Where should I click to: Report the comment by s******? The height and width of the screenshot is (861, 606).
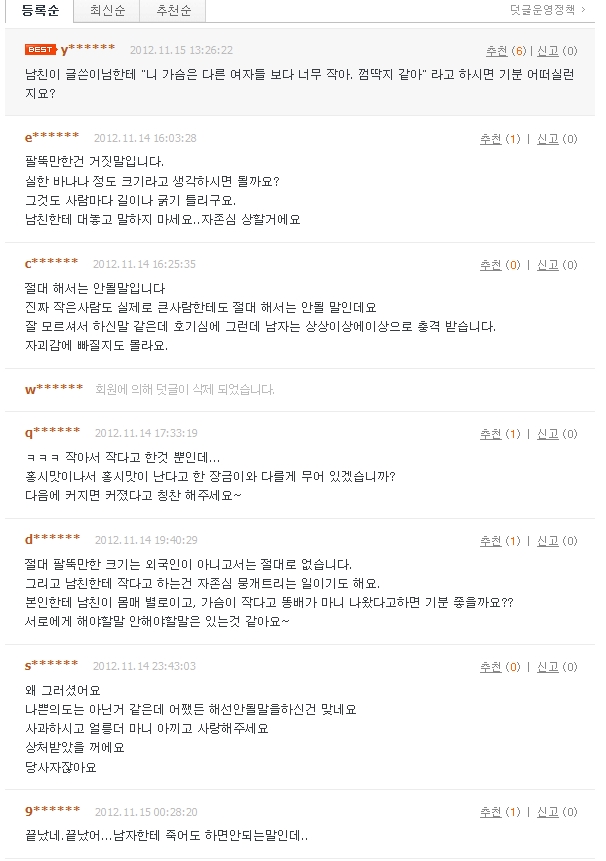(547, 667)
